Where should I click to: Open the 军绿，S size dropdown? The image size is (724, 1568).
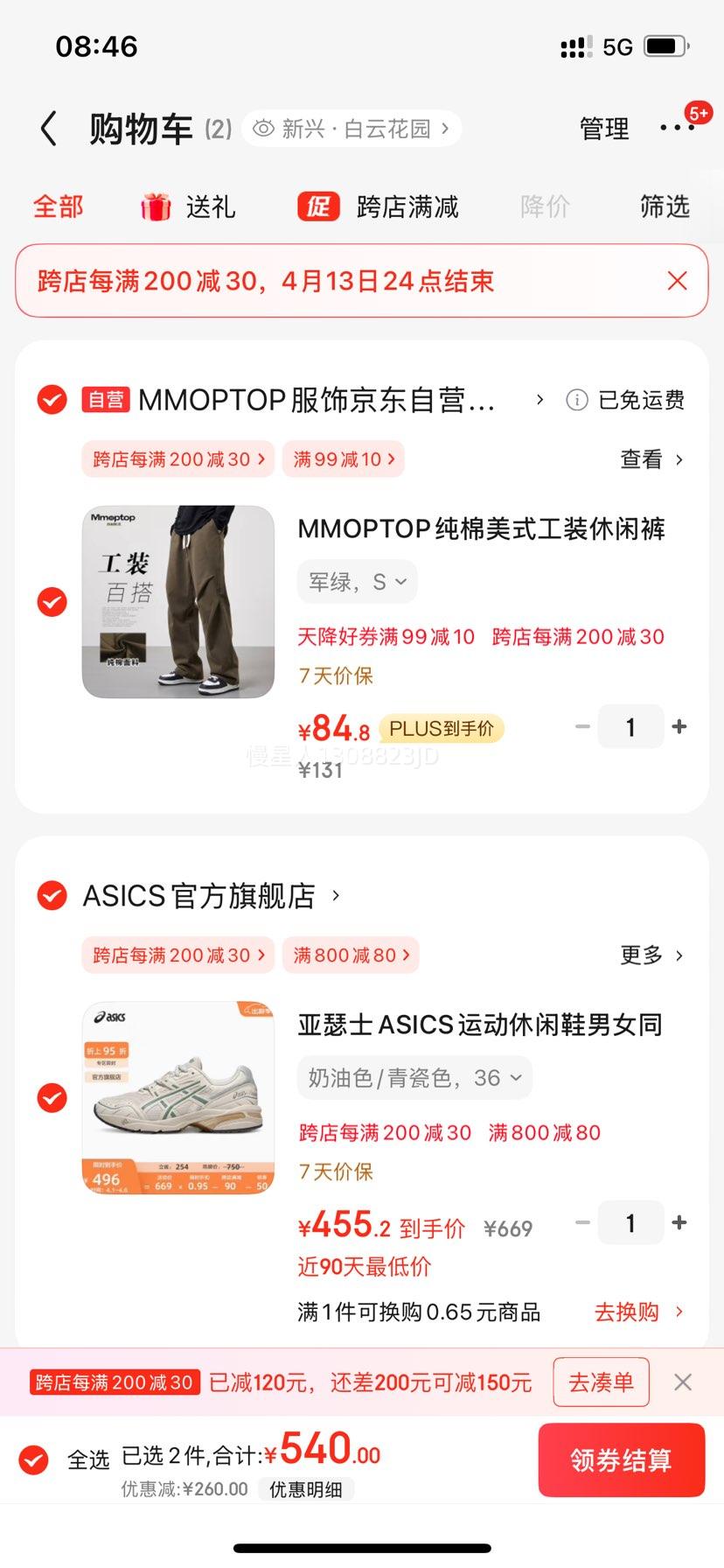[x=357, y=581]
